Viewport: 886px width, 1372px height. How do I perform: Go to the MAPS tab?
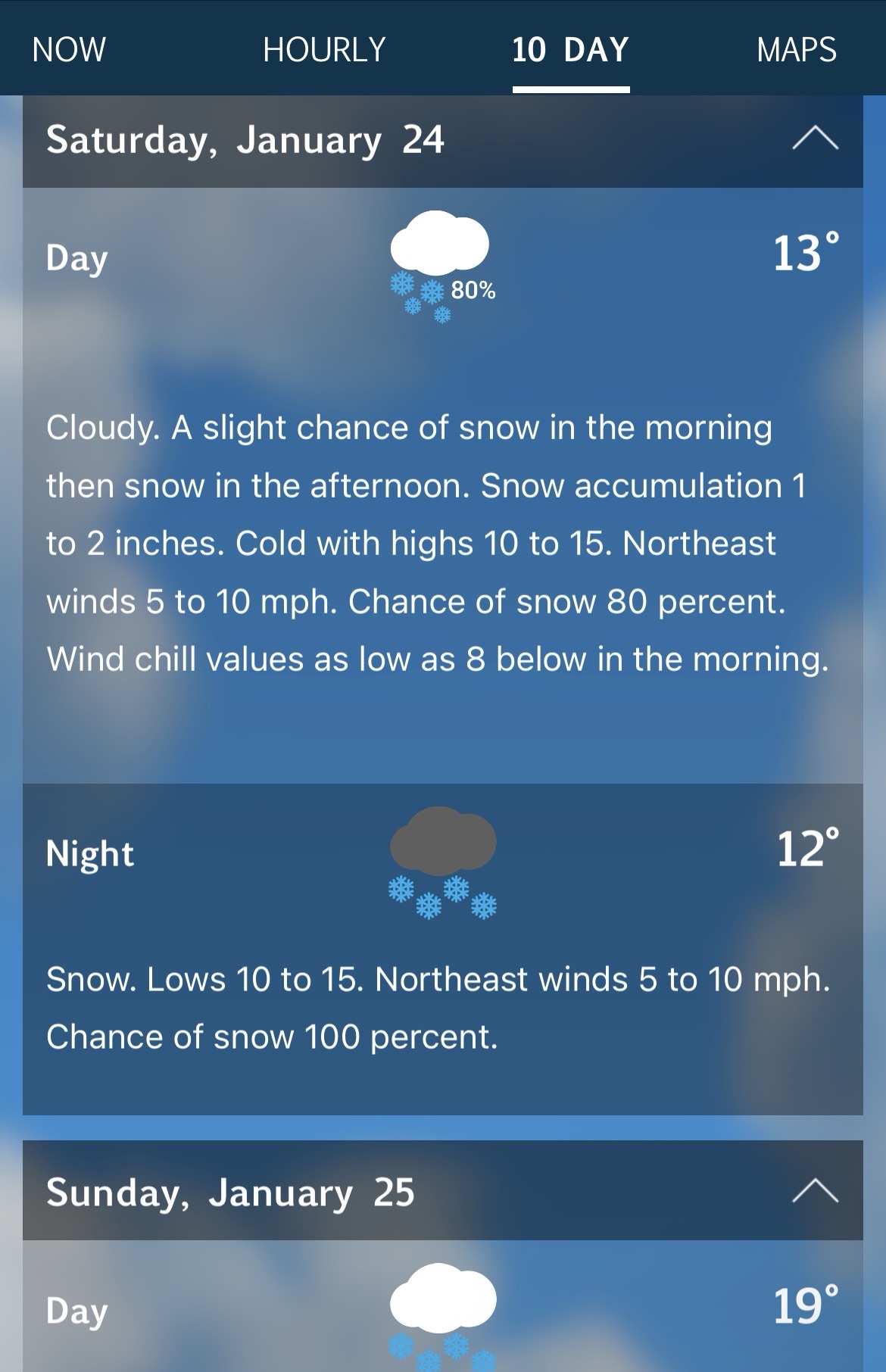point(796,50)
